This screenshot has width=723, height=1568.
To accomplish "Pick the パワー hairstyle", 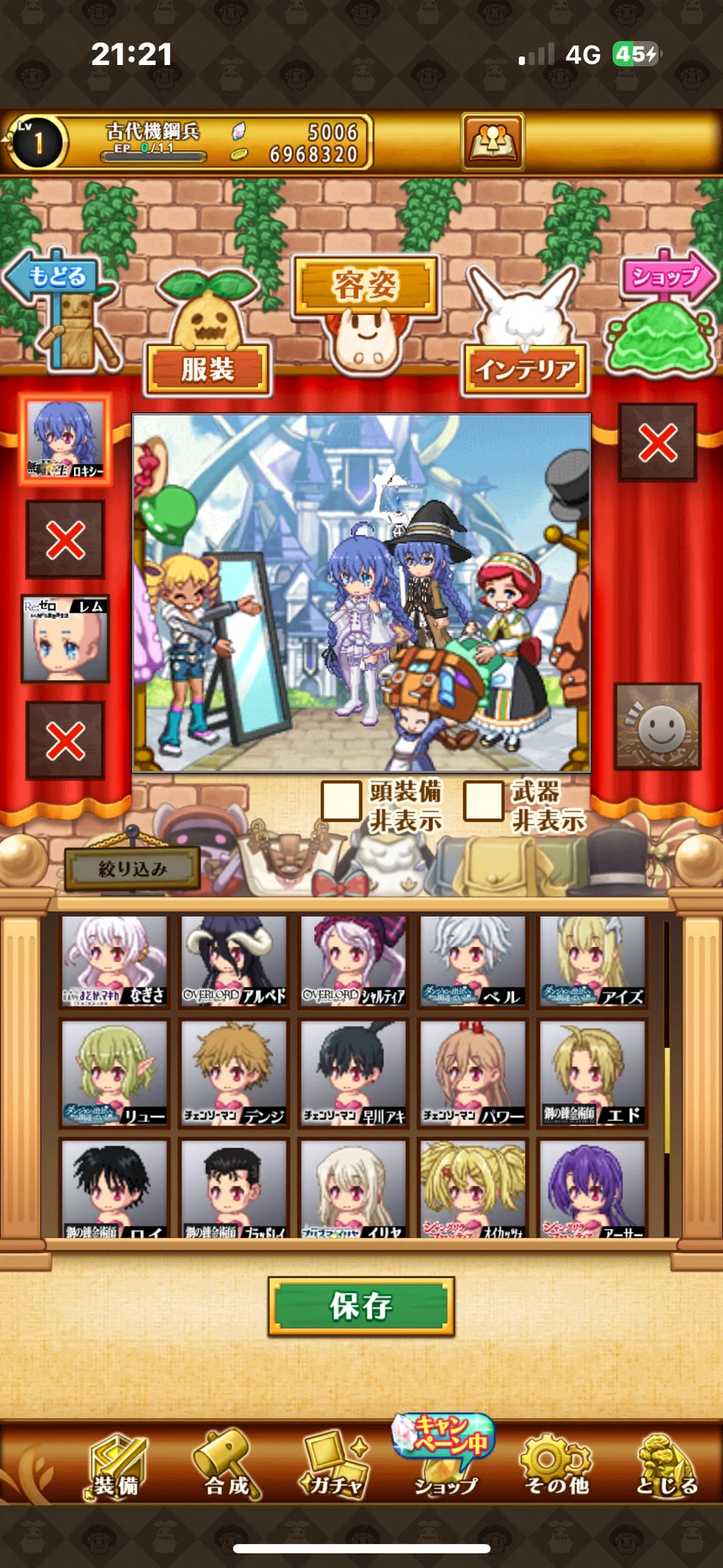I will click(473, 1075).
